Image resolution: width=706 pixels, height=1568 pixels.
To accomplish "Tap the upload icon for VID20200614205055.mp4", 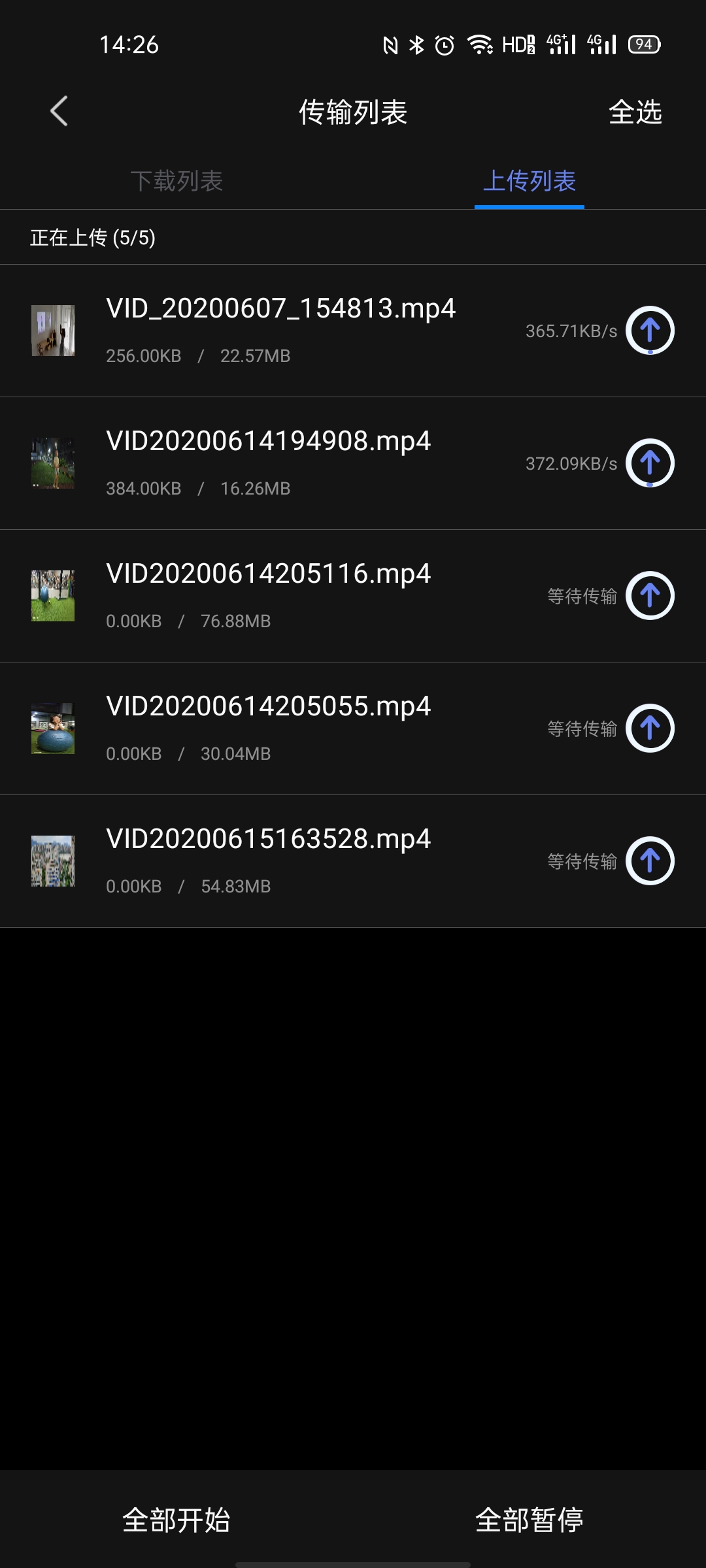I will click(650, 728).
